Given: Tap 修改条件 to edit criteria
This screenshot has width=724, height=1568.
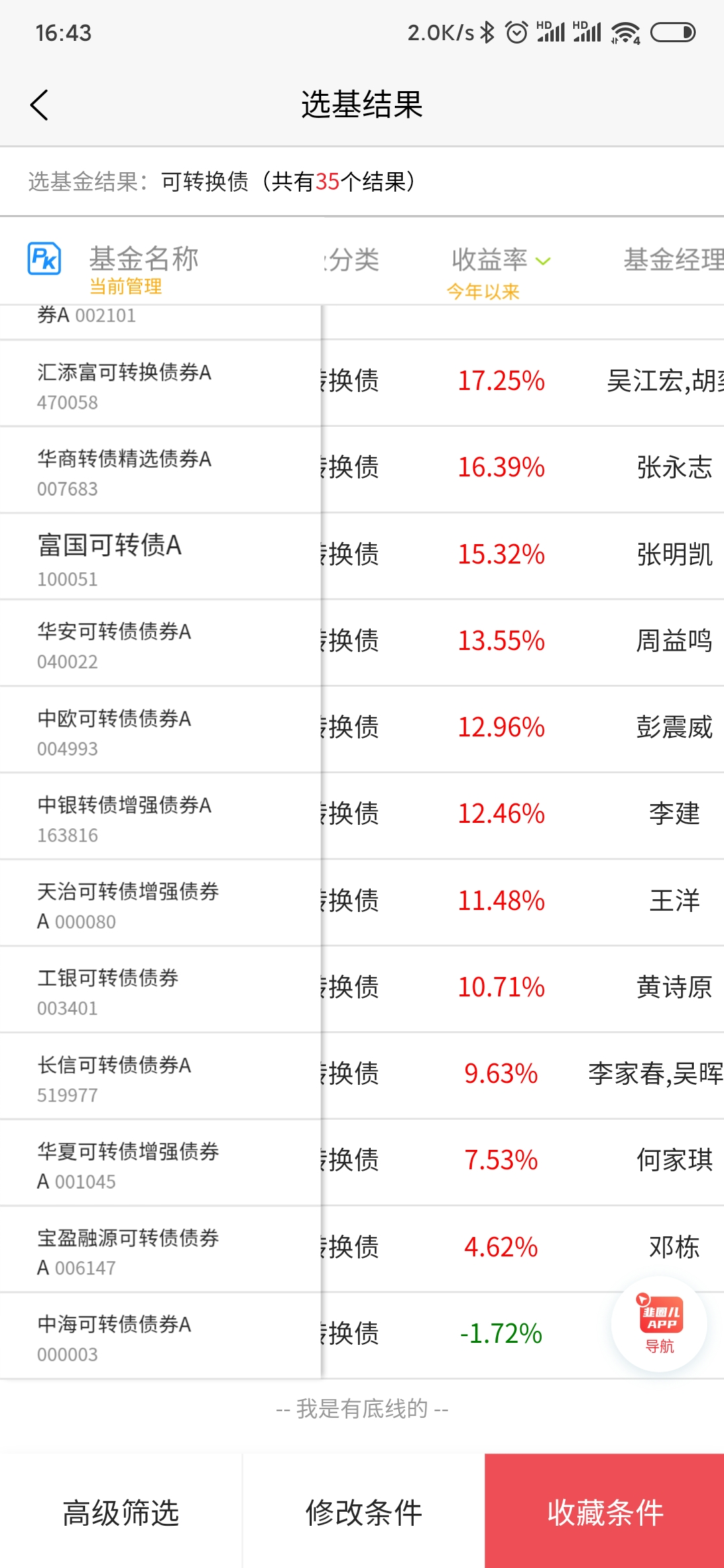Looking at the screenshot, I should tap(363, 1512).
